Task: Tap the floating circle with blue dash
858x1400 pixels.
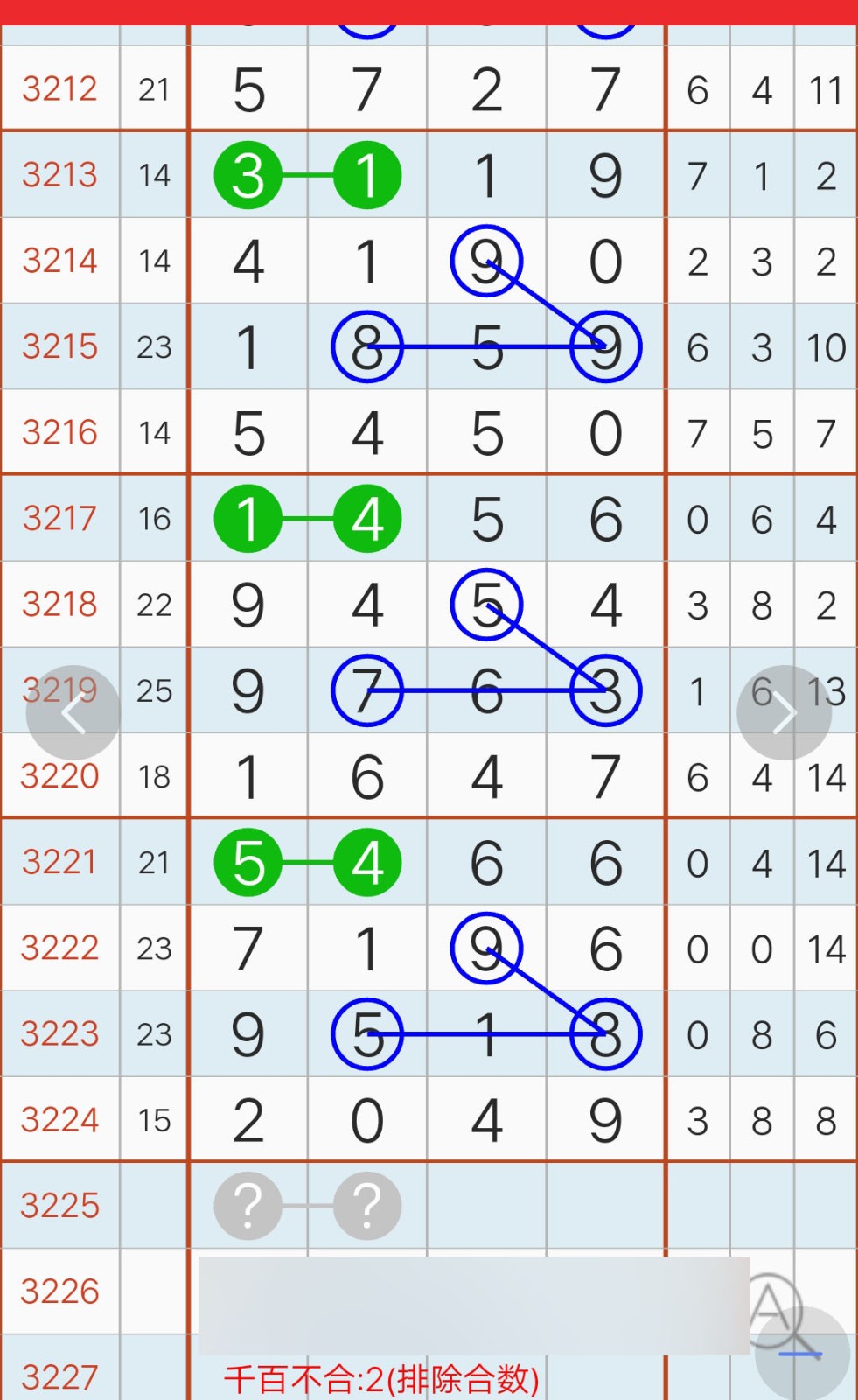Action: [802, 1354]
